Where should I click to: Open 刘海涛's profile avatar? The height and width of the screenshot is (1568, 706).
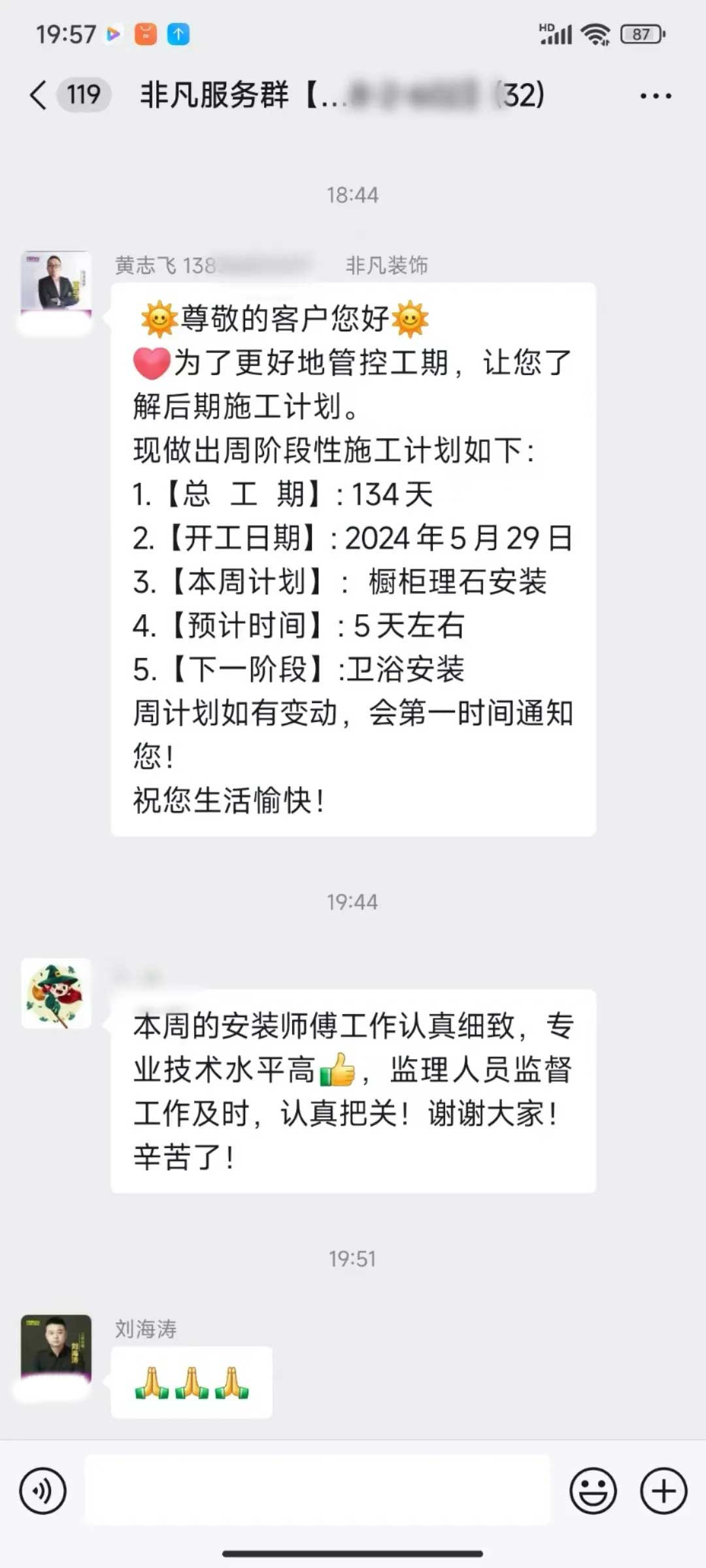click(x=56, y=1346)
